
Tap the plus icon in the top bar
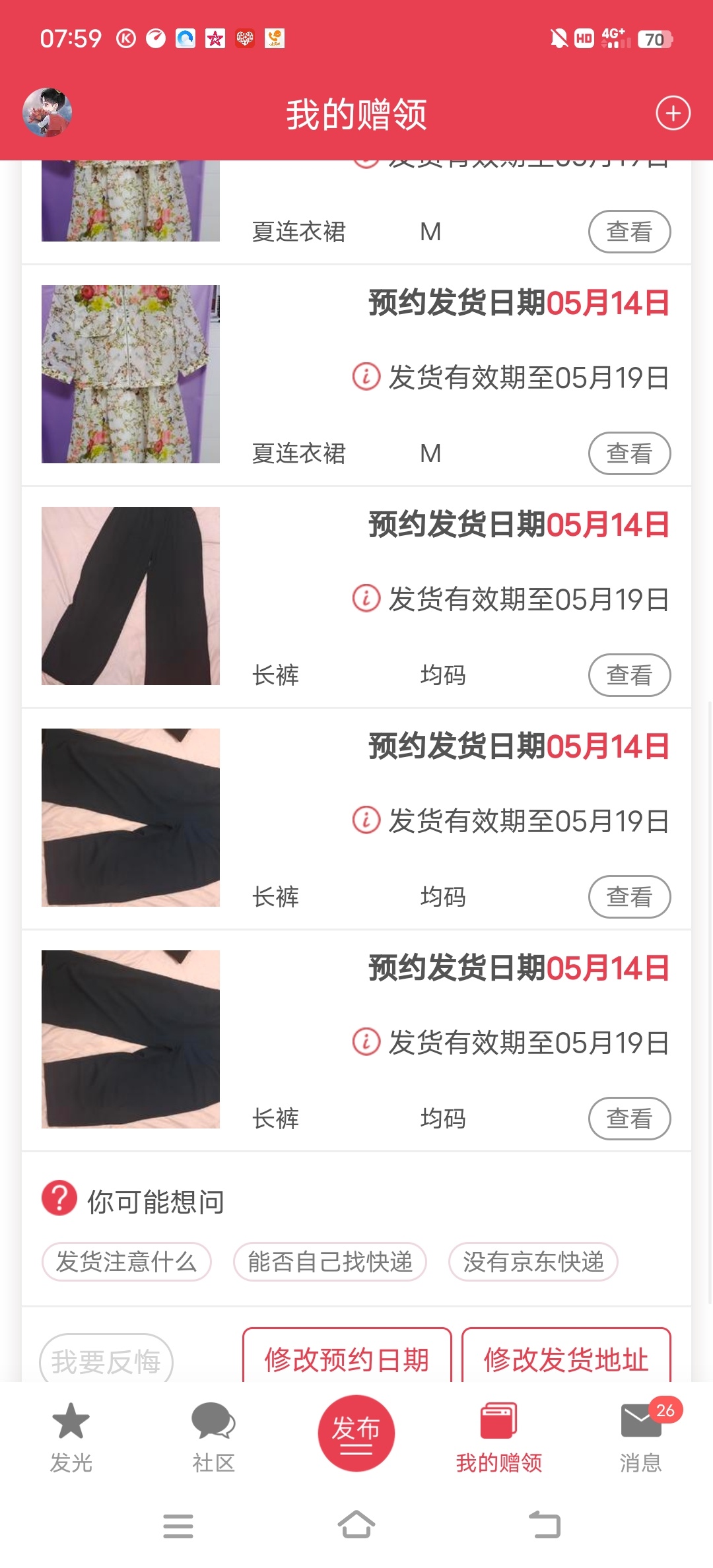[x=673, y=114]
